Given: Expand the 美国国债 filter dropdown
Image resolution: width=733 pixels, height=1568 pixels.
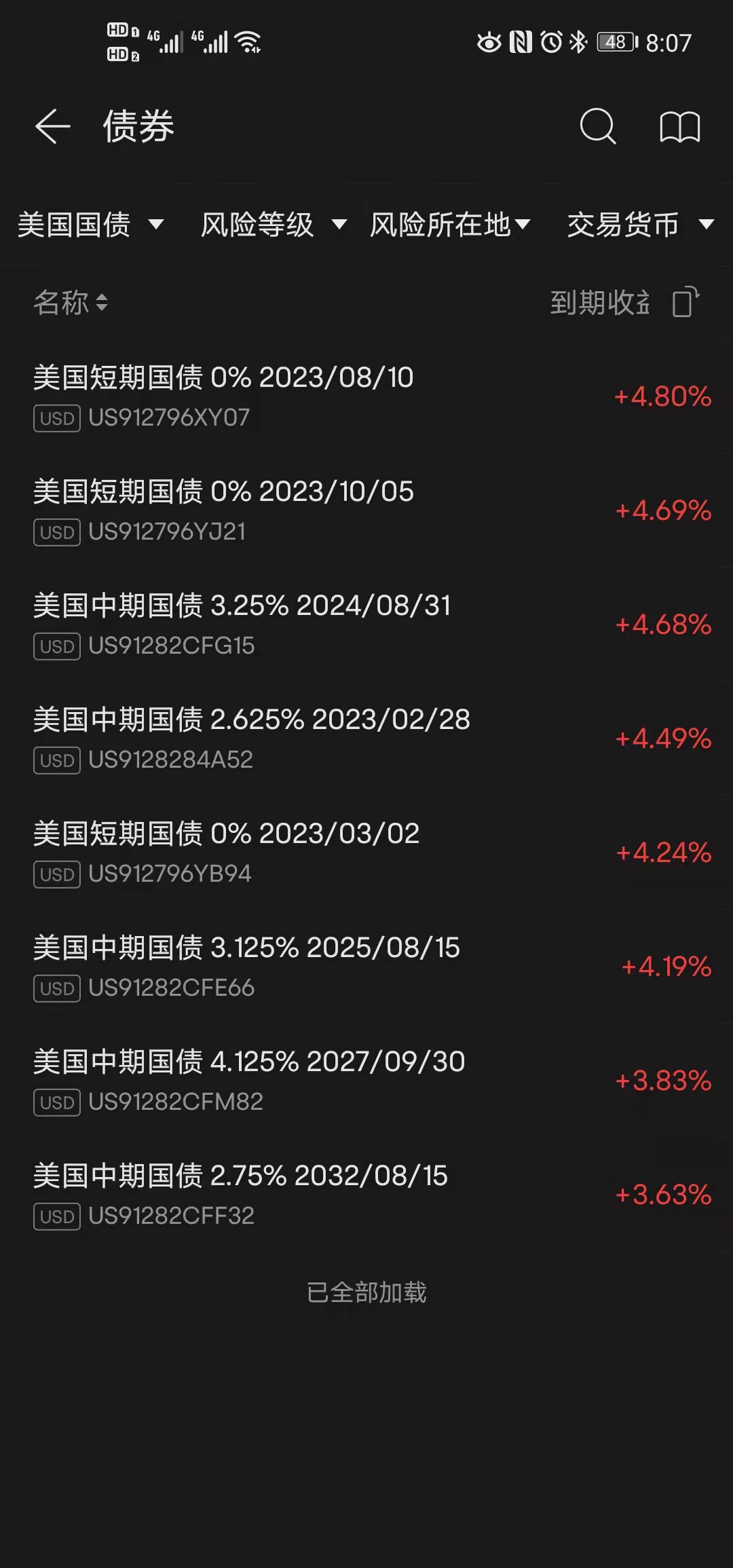Looking at the screenshot, I should click(90, 225).
